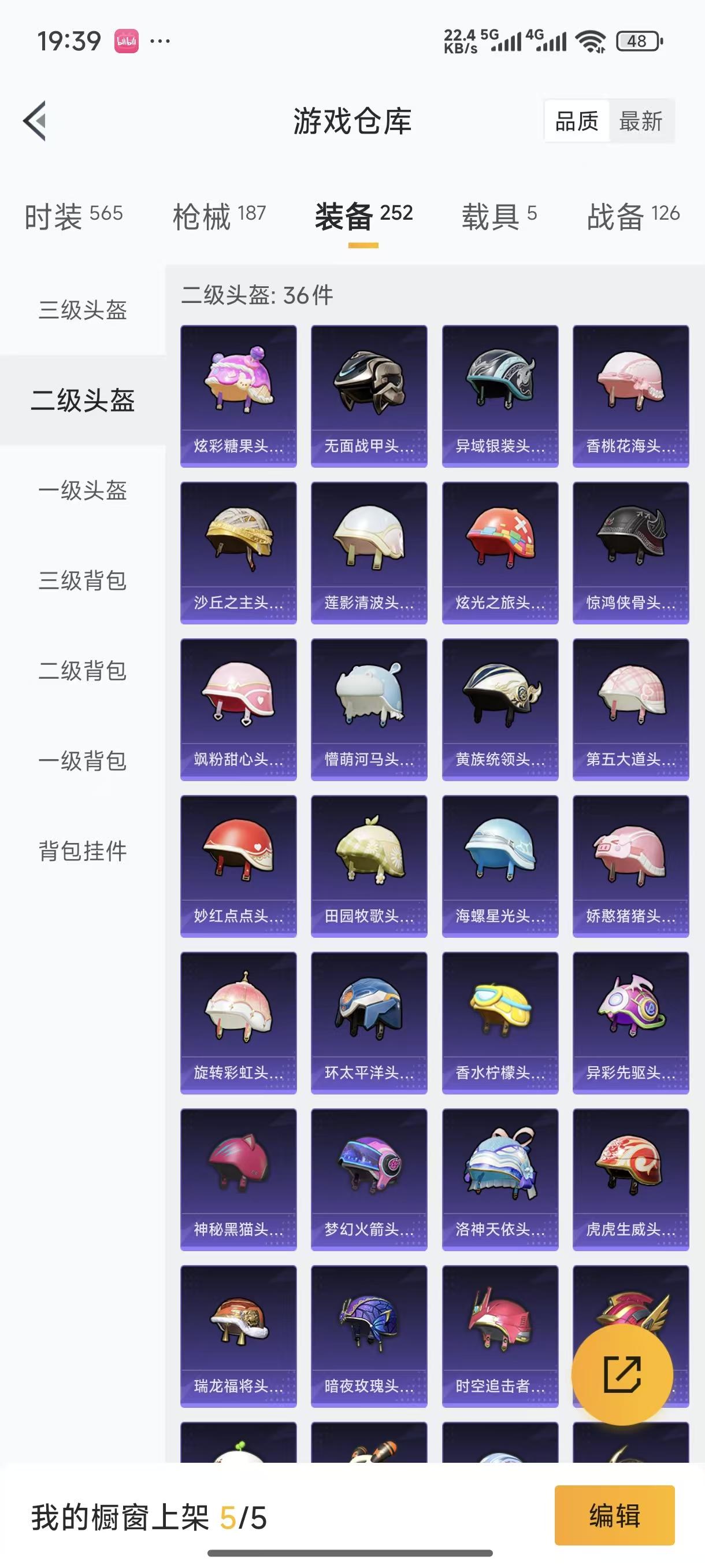Select 三级头盔 in the sidebar
This screenshot has width=705, height=1568.
tap(83, 310)
